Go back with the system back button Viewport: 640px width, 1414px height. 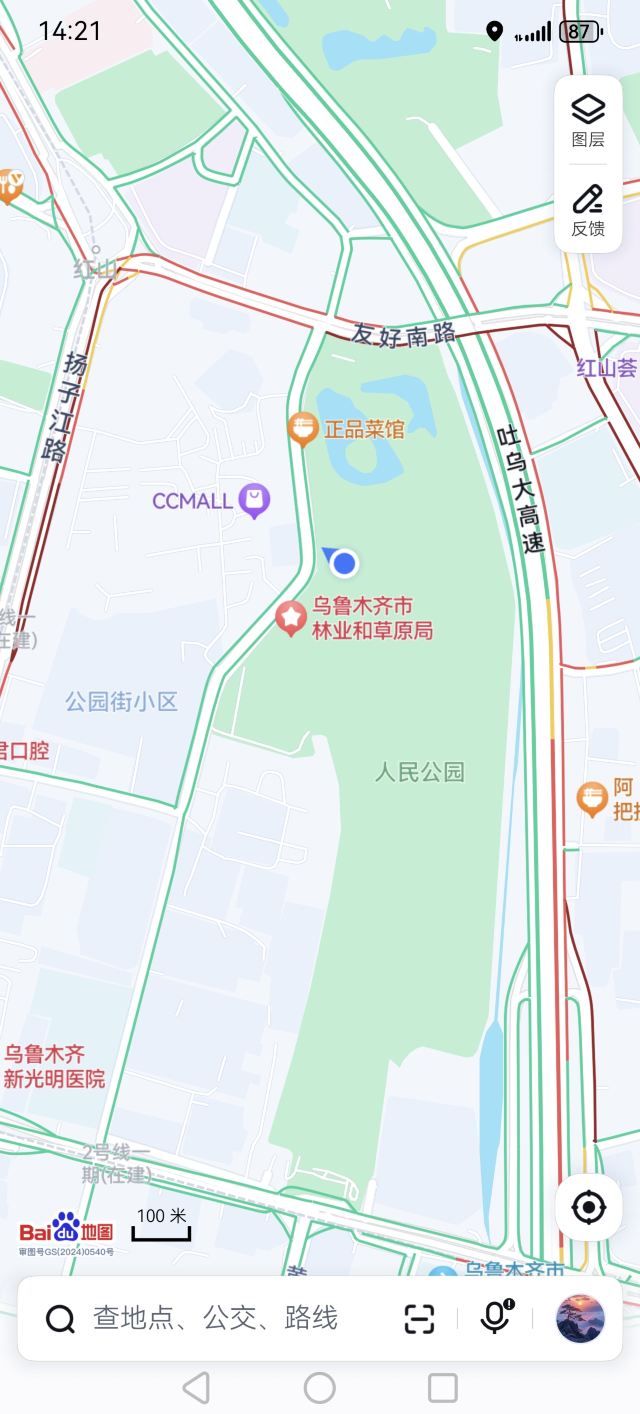(x=197, y=1388)
